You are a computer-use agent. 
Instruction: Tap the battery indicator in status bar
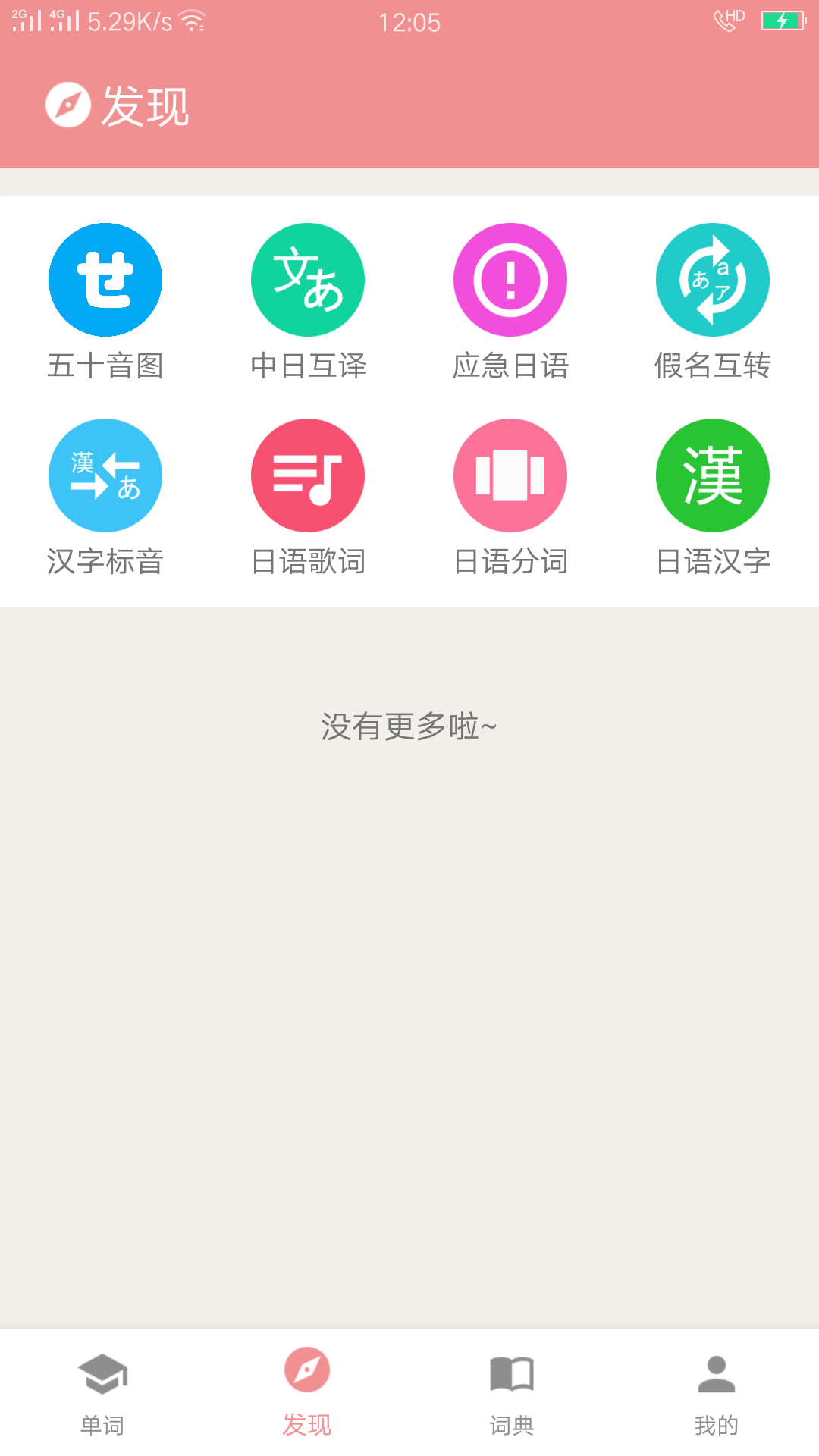tap(783, 20)
